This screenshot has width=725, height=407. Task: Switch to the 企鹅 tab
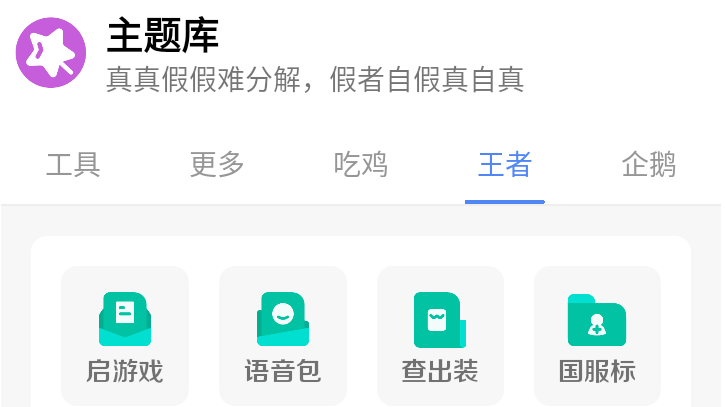point(649,164)
